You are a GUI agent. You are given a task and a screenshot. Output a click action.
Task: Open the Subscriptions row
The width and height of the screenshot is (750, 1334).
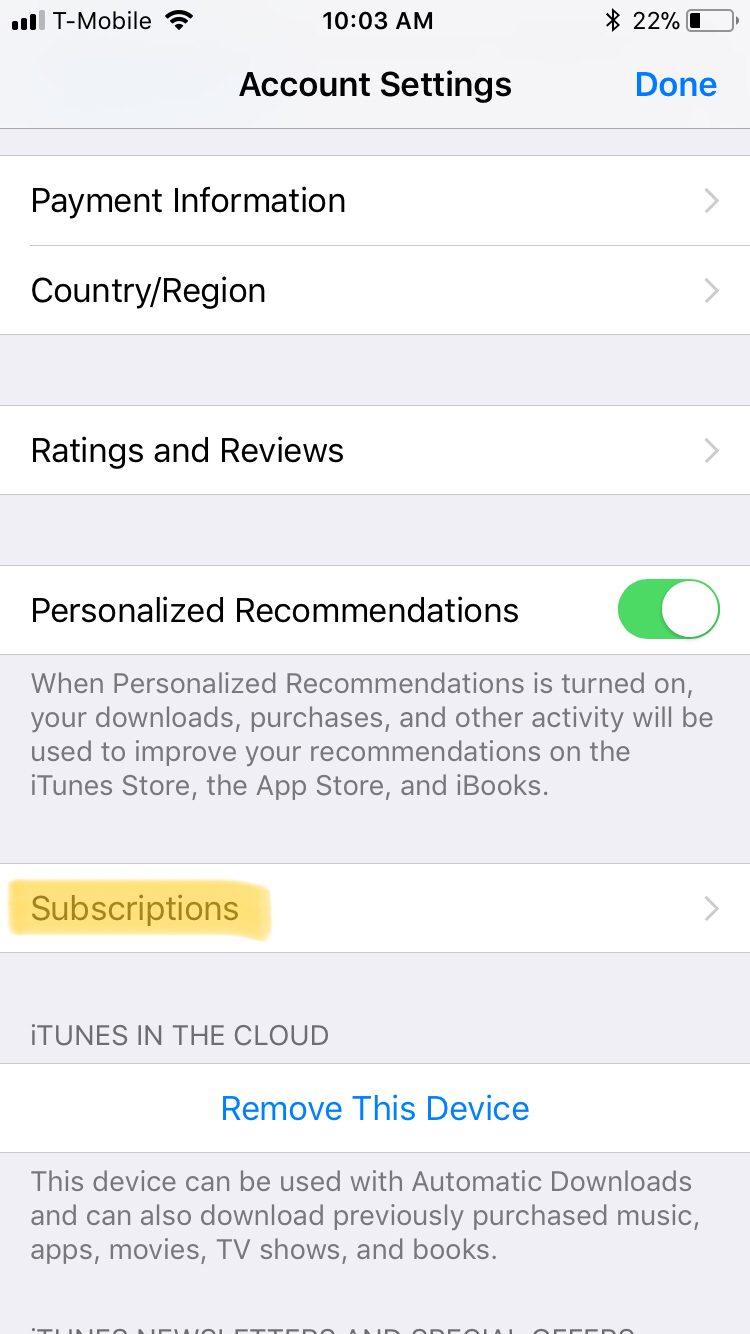(375, 908)
